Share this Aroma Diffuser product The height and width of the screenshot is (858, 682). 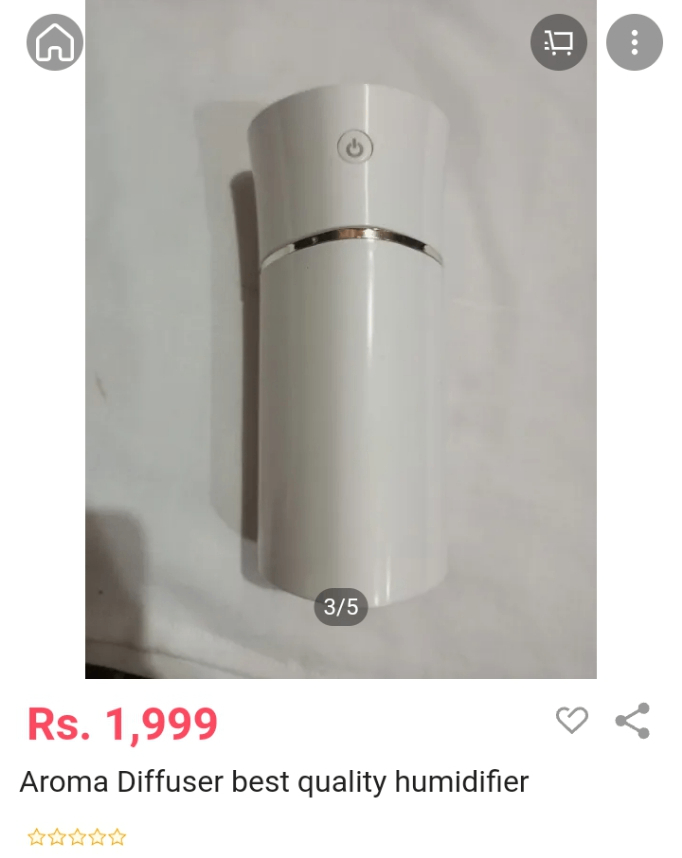tap(632, 720)
